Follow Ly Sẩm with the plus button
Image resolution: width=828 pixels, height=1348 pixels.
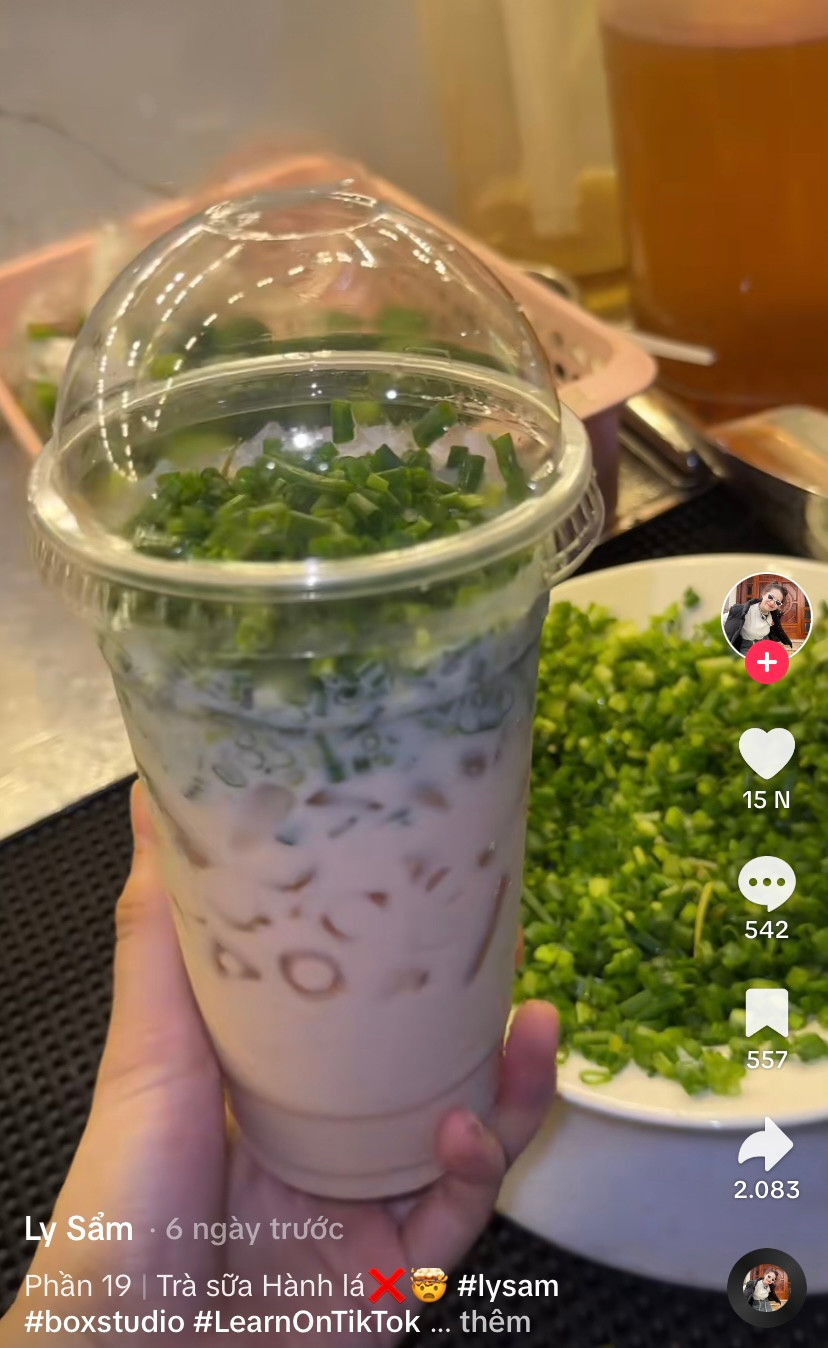tap(766, 662)
